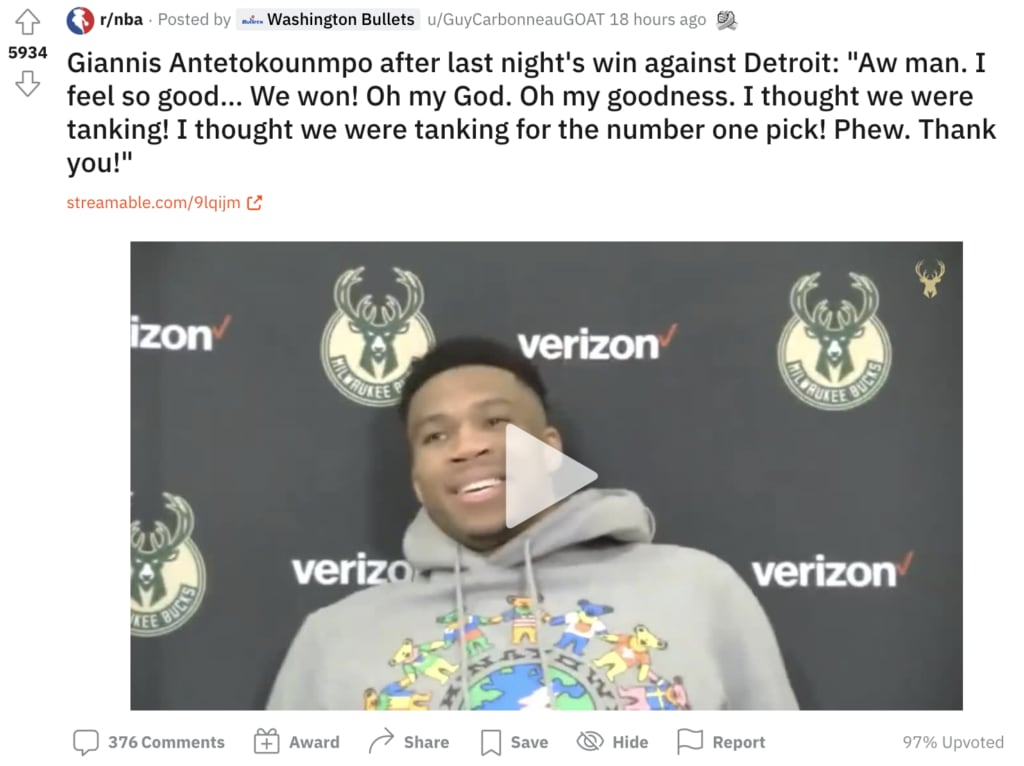Viewport: 1024px width, 766px height.
Task: Open the streamable.com/9lqijm link
Action: [x=154, y=203]
